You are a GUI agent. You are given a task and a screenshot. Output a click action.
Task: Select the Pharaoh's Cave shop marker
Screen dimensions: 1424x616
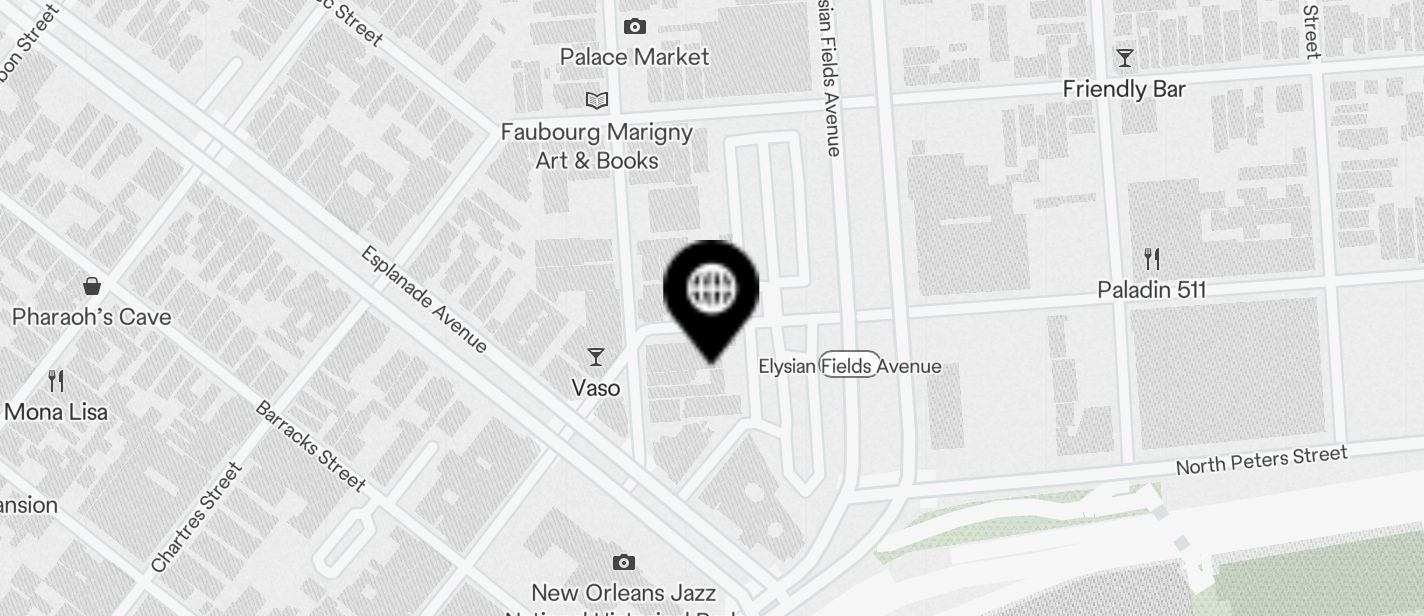tap(92, 287)
